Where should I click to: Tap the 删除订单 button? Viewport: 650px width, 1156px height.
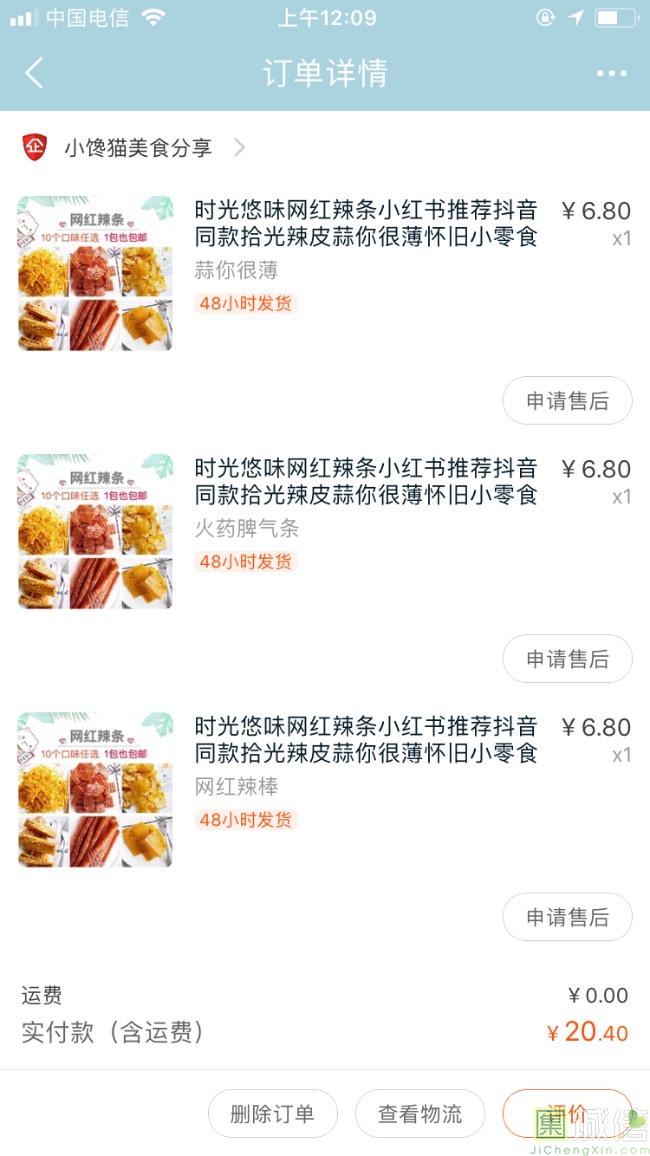[272, 1114]
